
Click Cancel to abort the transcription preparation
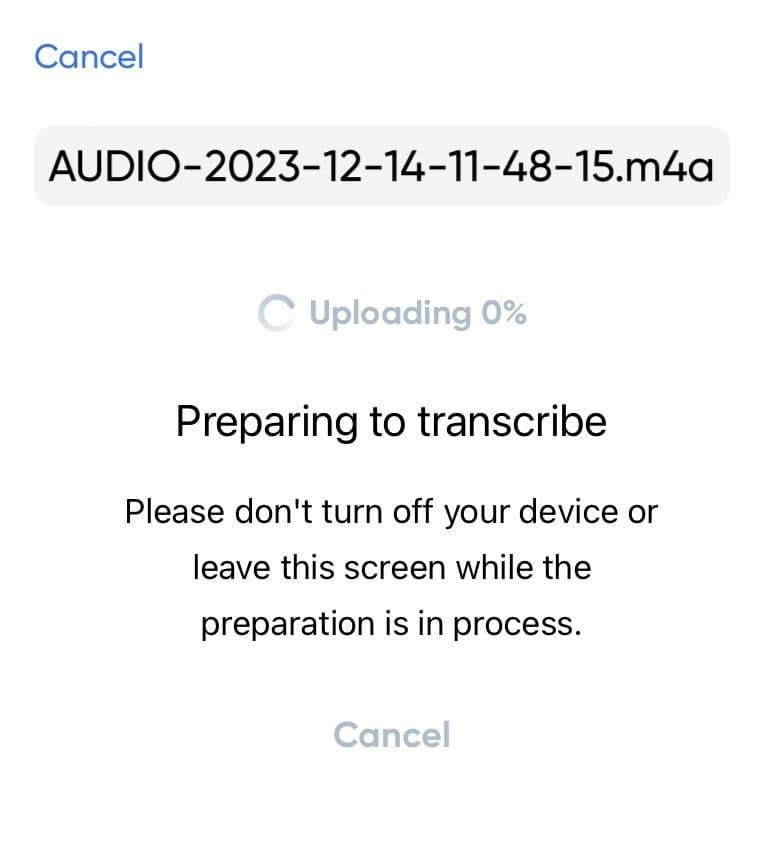point(390,735)
